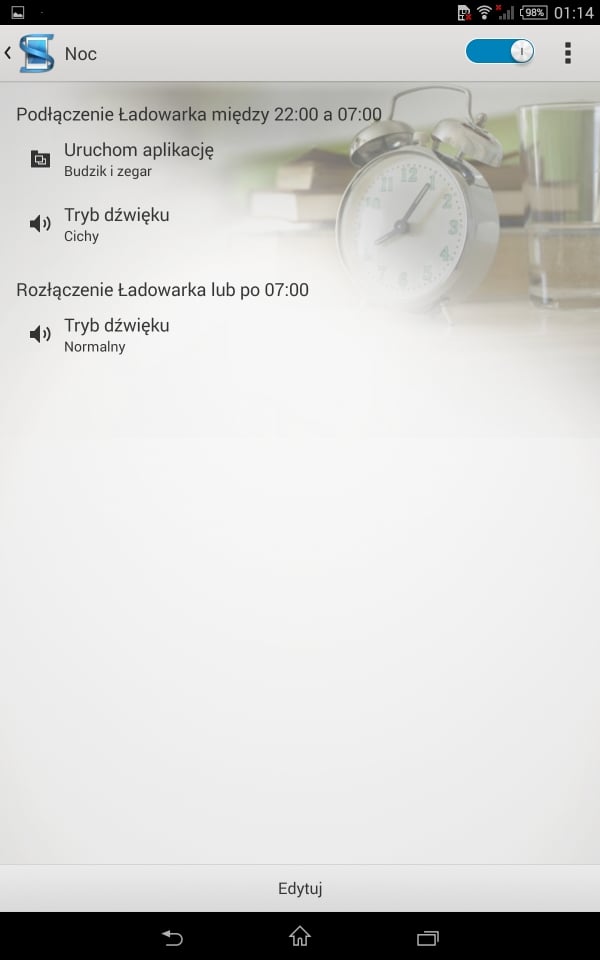Go to the home screen
The width and height of the screenshot is (600, 960).
coord(300,937)
